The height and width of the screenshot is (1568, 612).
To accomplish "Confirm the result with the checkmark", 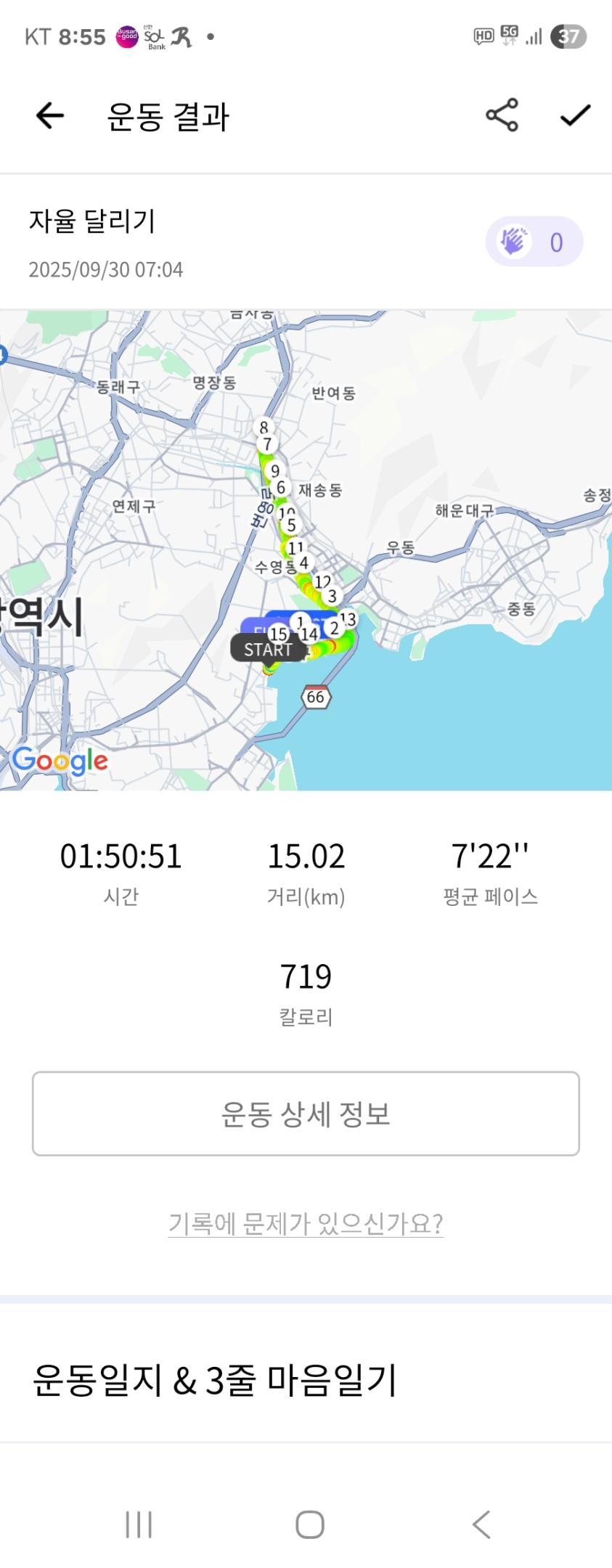I will [575, 115].
